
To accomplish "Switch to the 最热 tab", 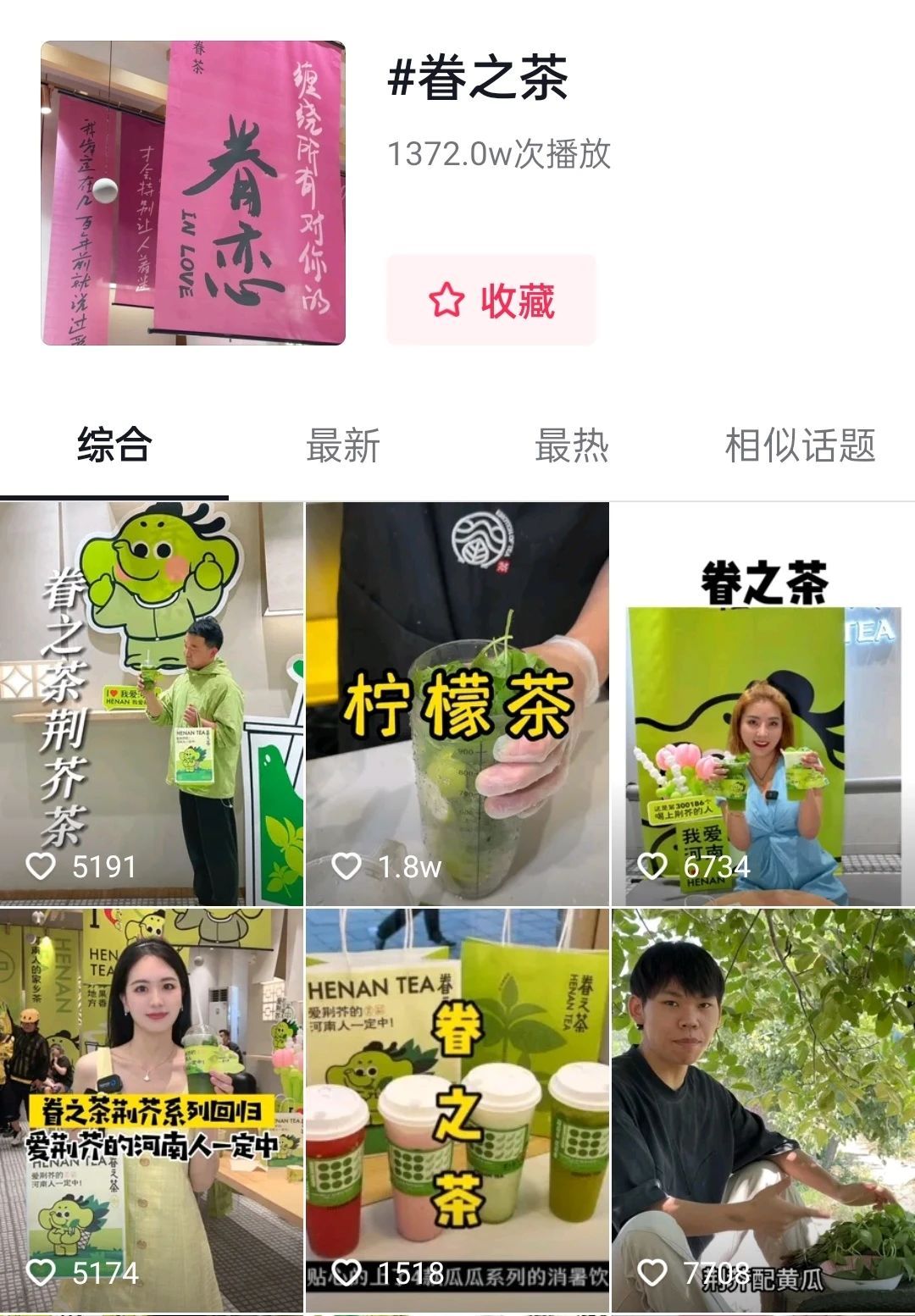I will coord(571,445).
